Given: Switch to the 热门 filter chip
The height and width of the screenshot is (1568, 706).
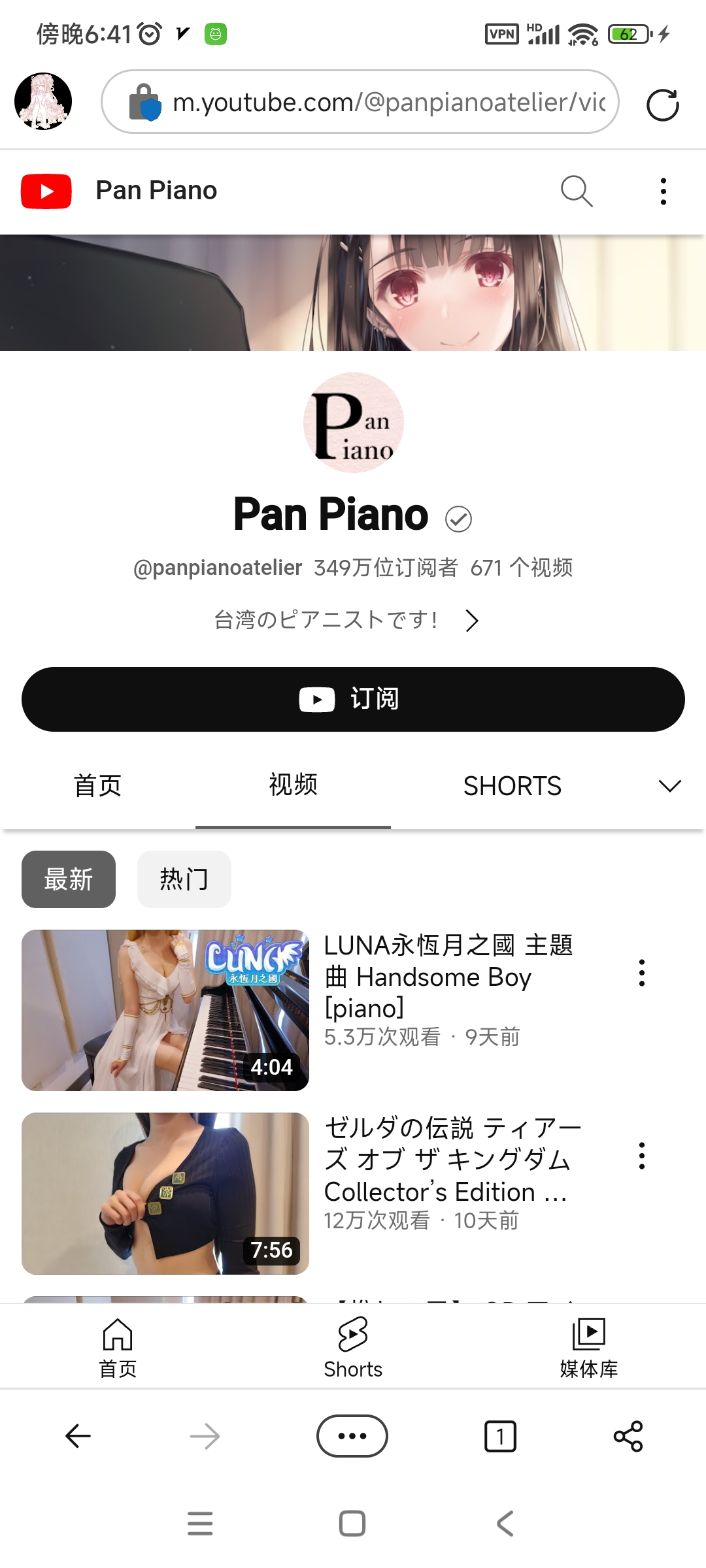Looking at the screenshot, I should coord(184,879).
